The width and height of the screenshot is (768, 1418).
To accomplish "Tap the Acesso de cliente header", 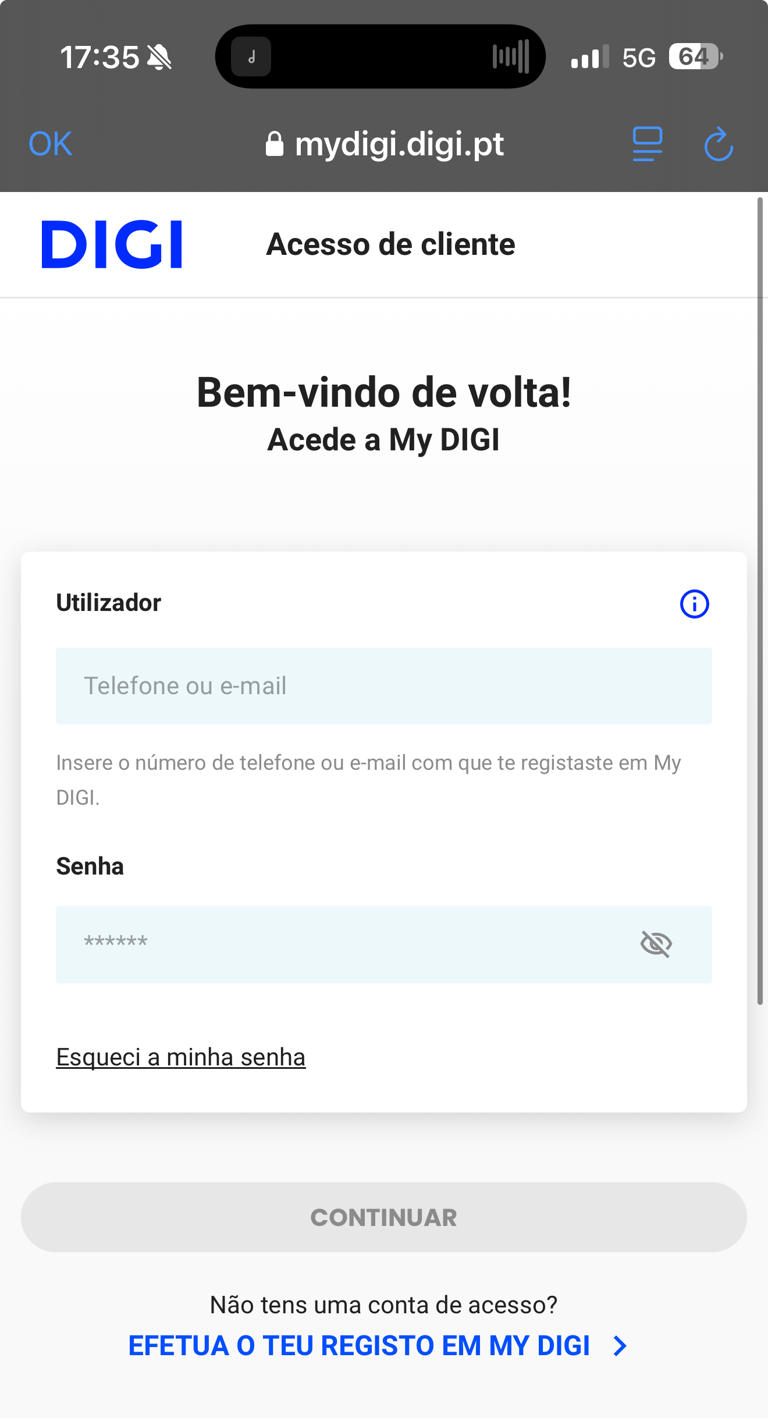I will 390,243.
